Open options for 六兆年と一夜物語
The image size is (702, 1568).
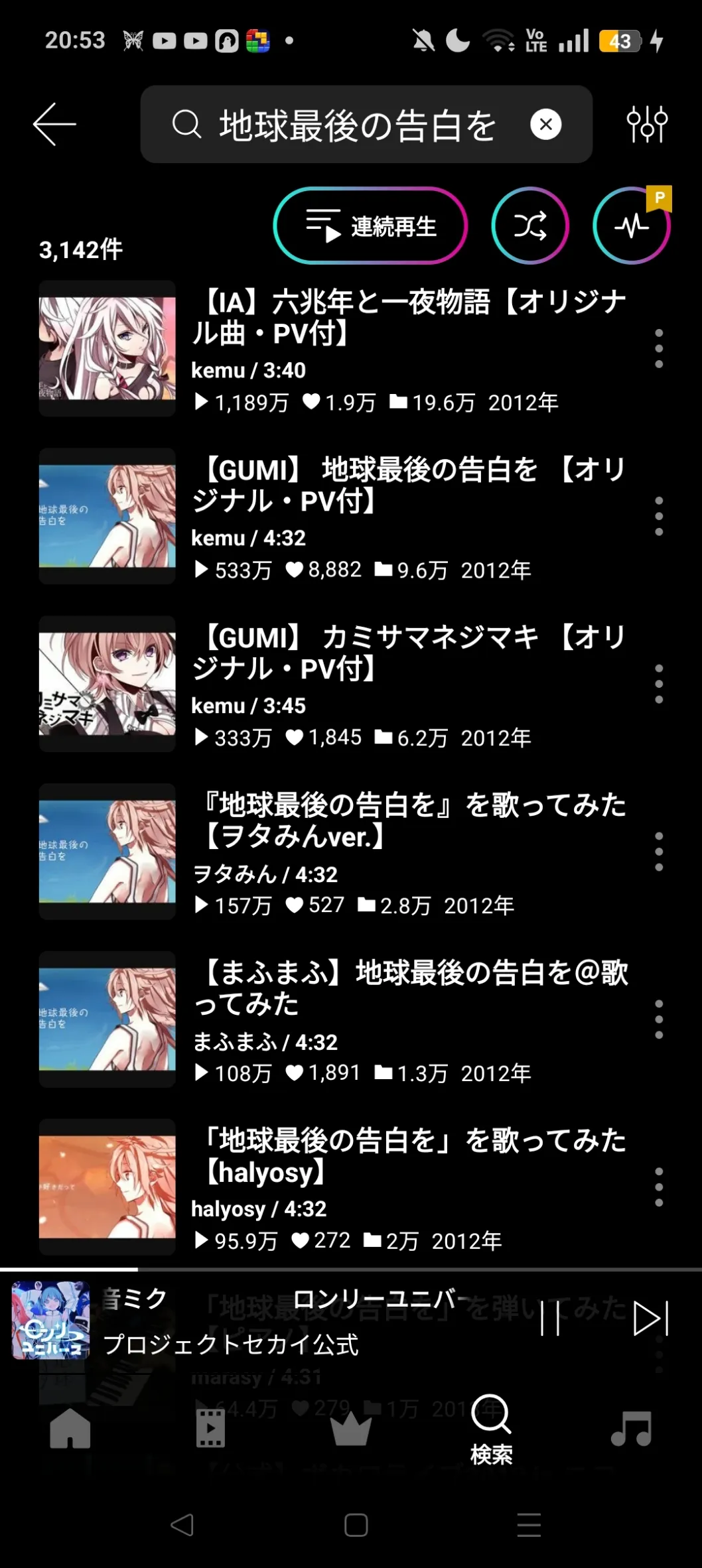pos(659,348)
